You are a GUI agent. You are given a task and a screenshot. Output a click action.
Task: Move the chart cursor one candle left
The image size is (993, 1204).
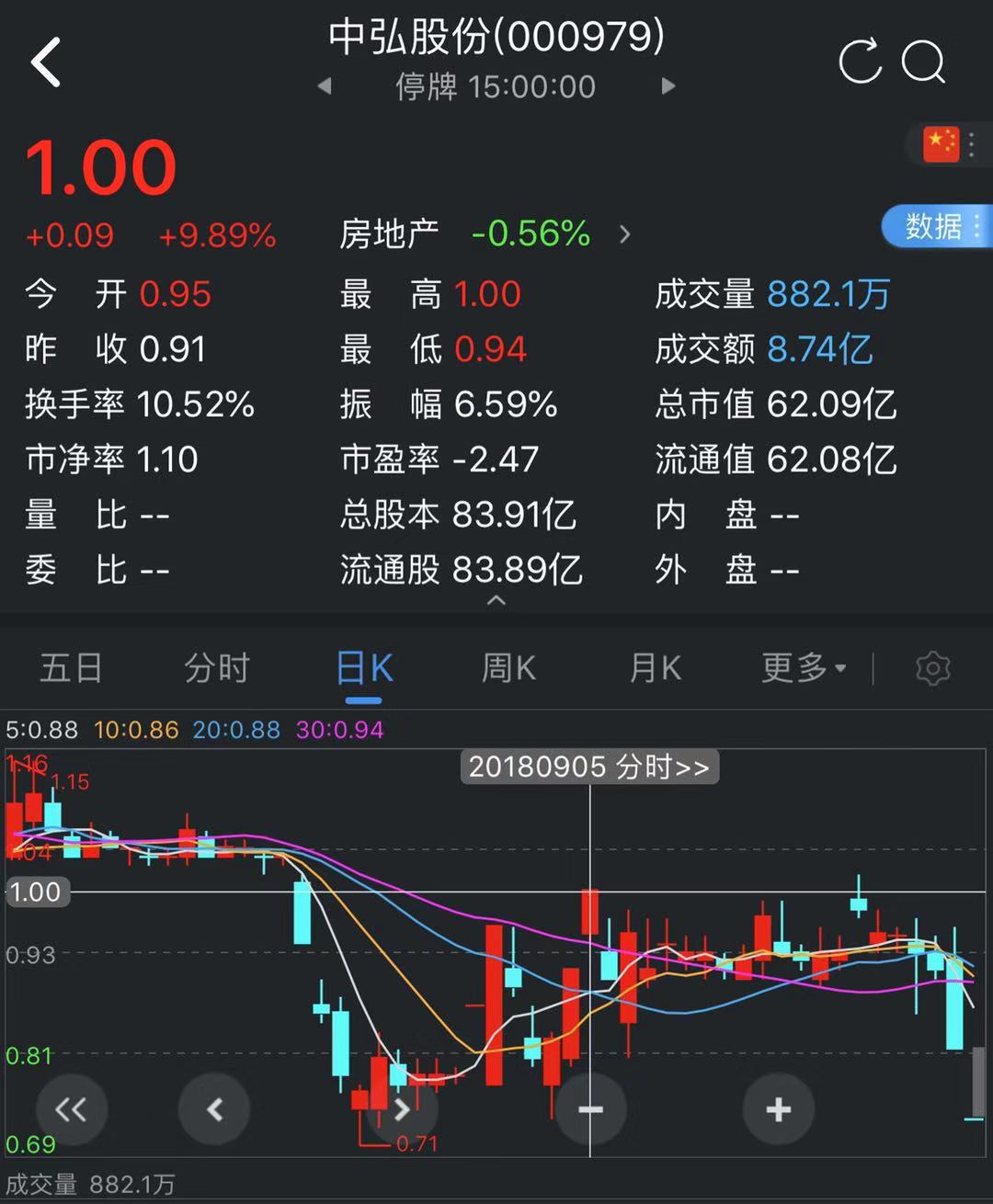214,1109
